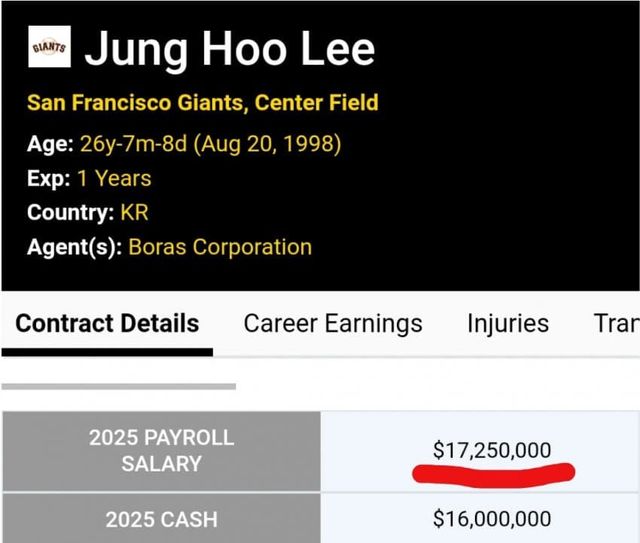The image size is (640, 543).
Task: Open the Boras Corporation agent link
Action: click(x=220, y=247)
